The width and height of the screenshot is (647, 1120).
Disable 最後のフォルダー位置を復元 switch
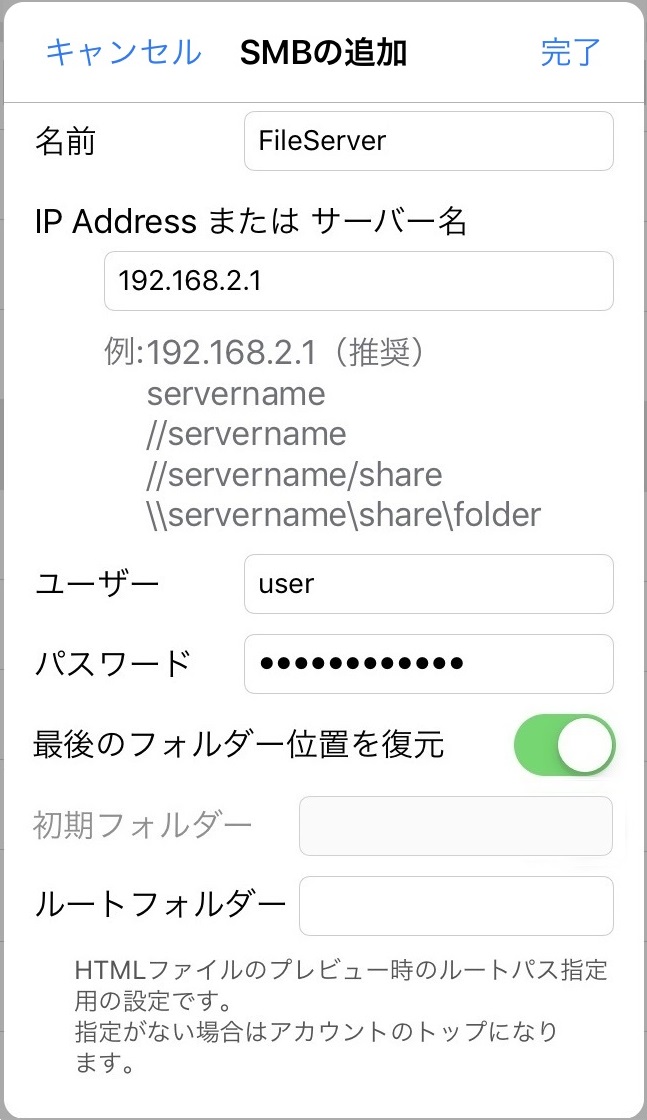click(x=564, y=745)
